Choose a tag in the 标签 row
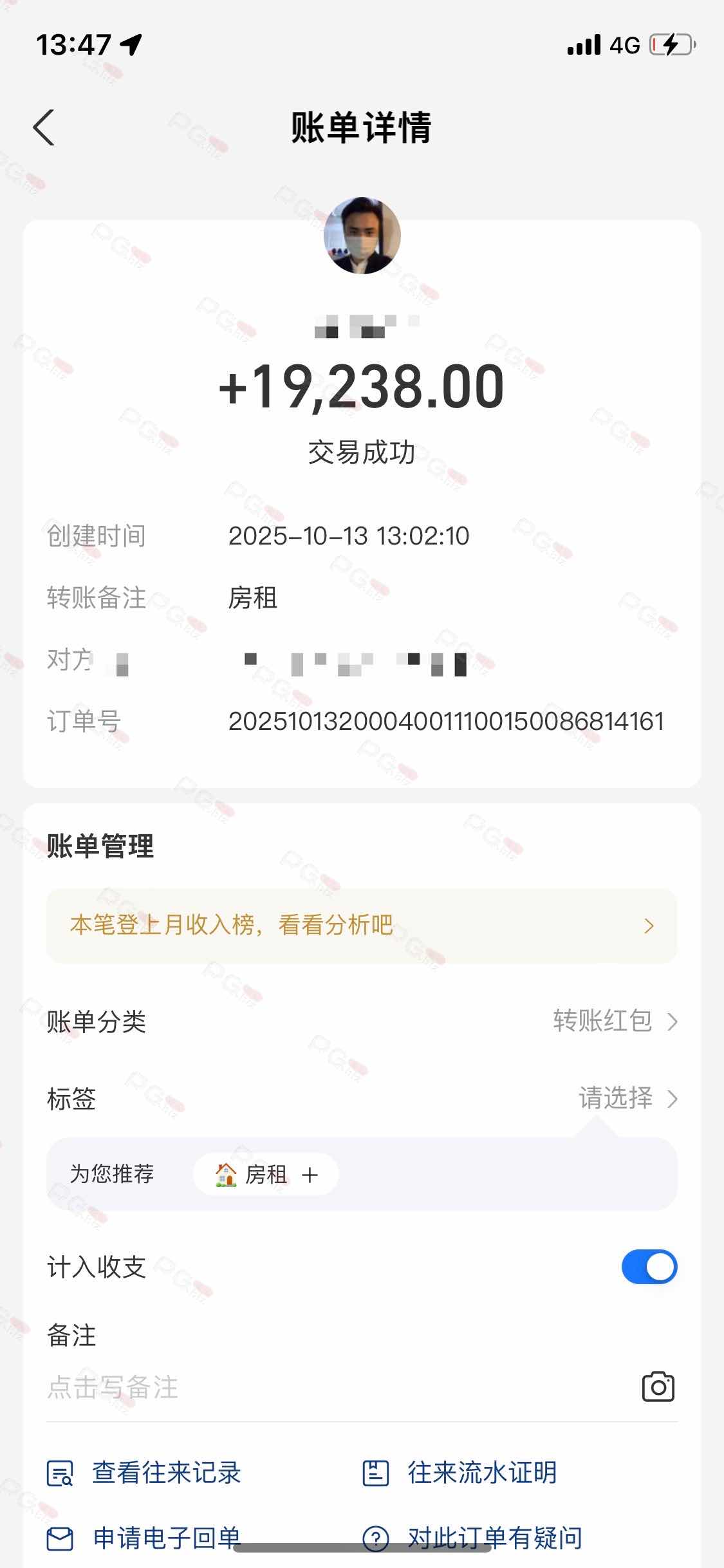 click(x=627, y=1098)
